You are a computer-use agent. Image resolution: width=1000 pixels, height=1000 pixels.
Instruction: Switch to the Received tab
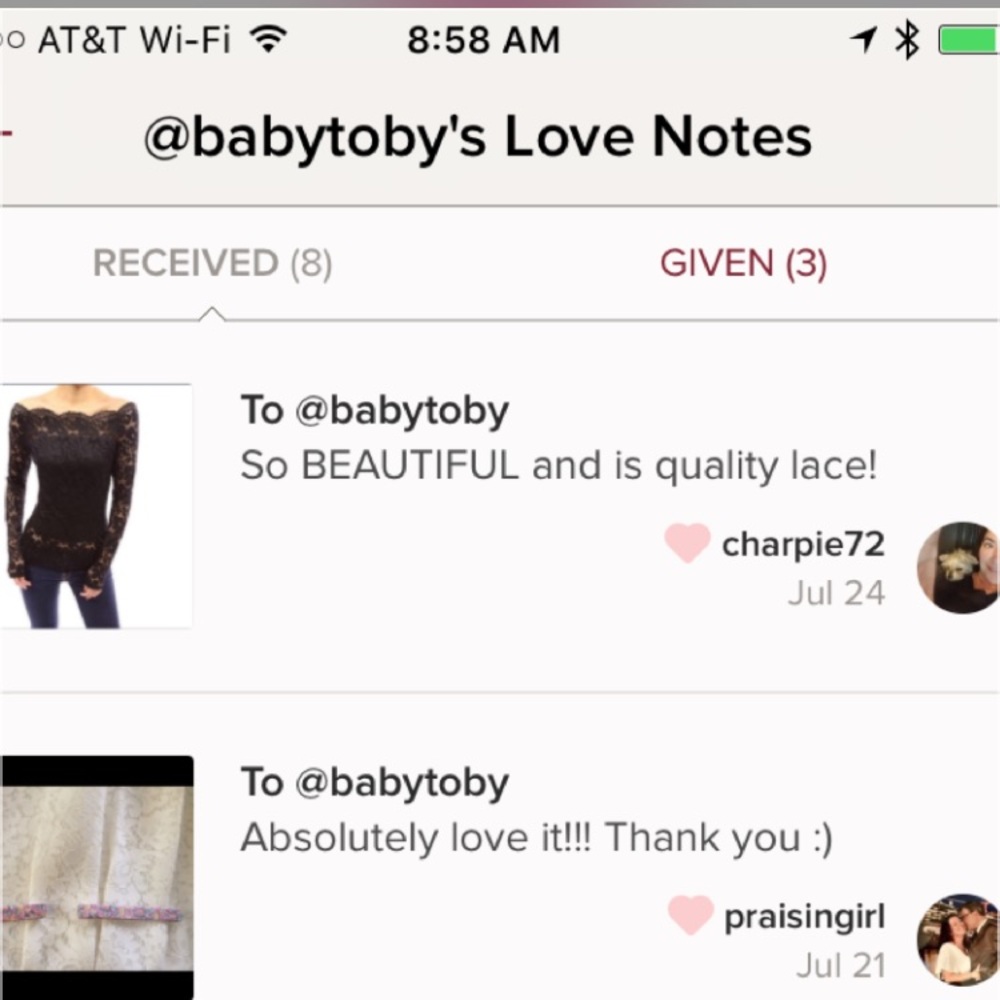212,264
